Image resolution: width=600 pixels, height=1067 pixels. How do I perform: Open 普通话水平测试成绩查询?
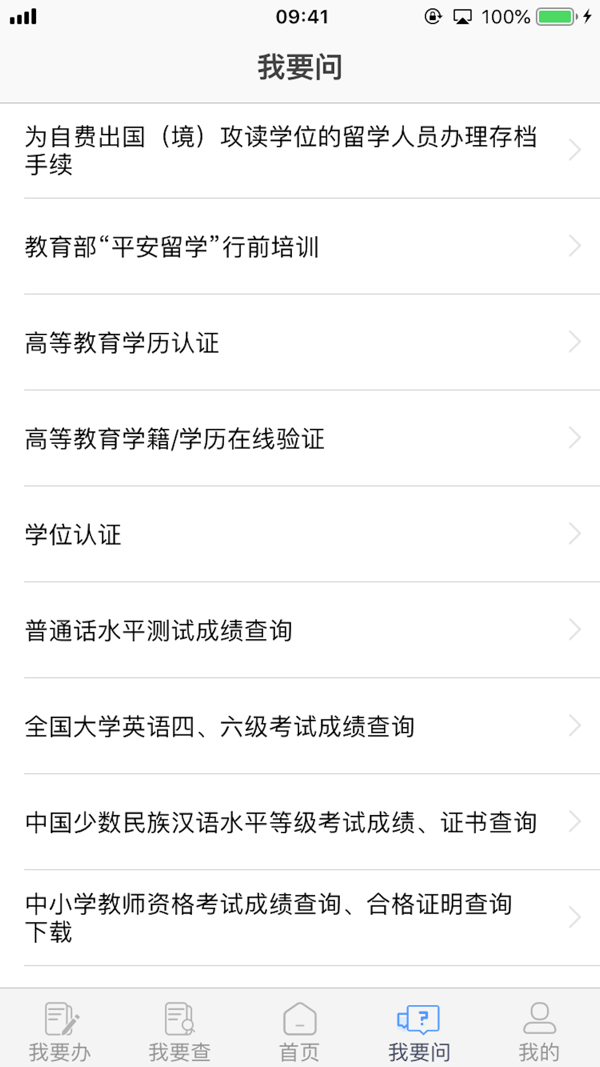300,631
